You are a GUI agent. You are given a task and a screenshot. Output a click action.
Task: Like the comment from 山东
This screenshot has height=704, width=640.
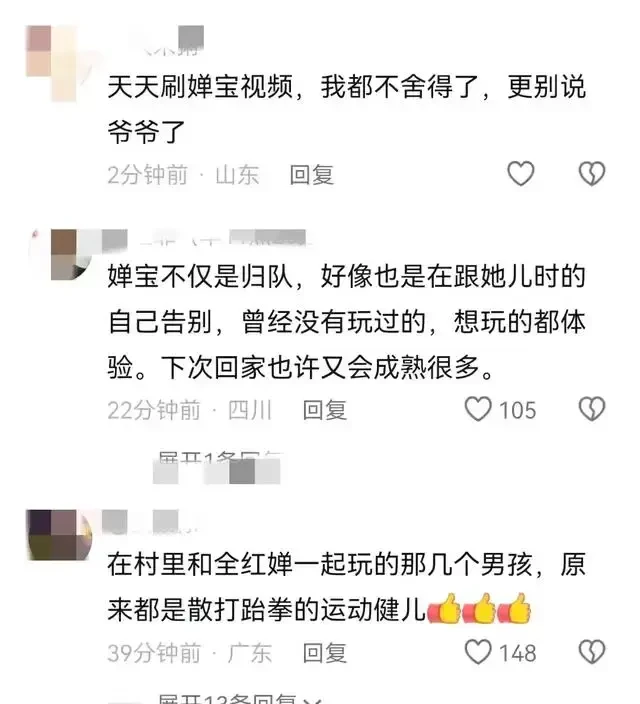pyautogui.click(x=520, y=174)
